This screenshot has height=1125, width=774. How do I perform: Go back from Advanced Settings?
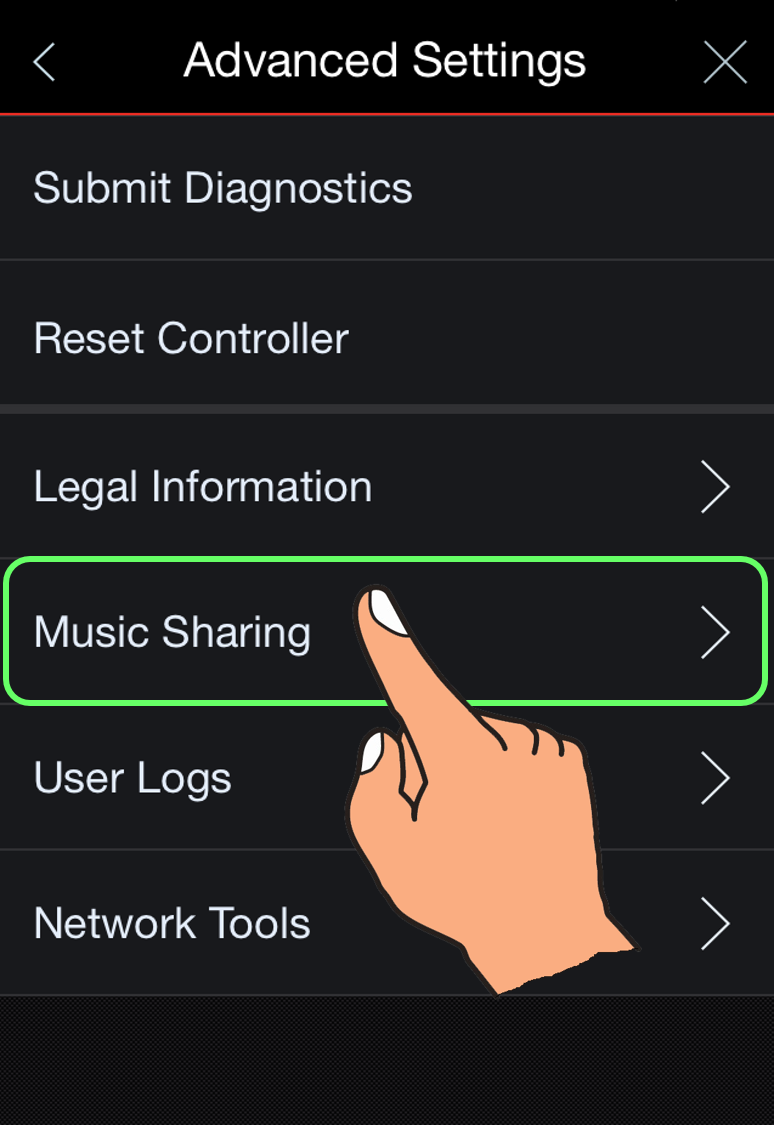click(x=44, y=62)
